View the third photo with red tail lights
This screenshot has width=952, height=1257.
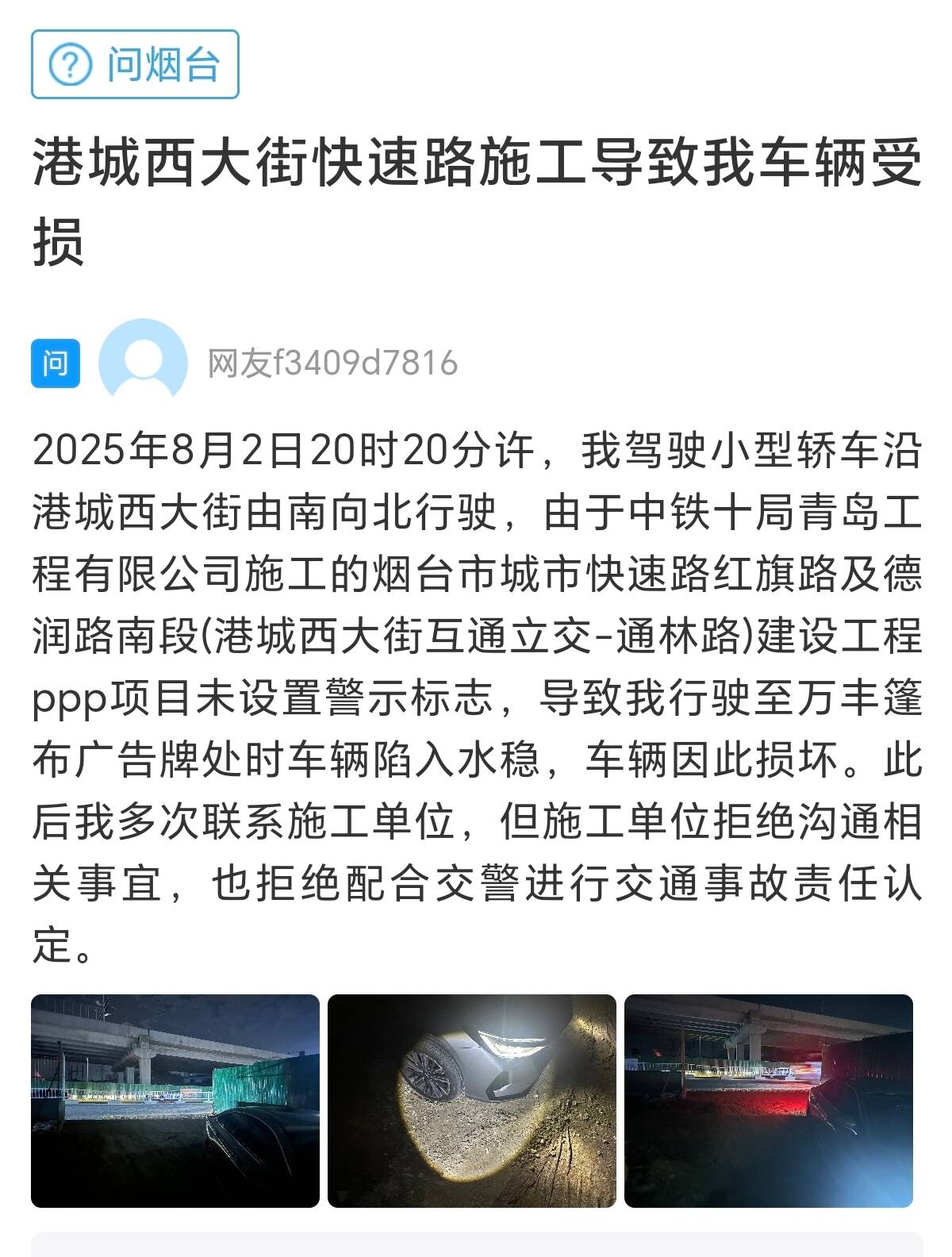point(769,1101)
